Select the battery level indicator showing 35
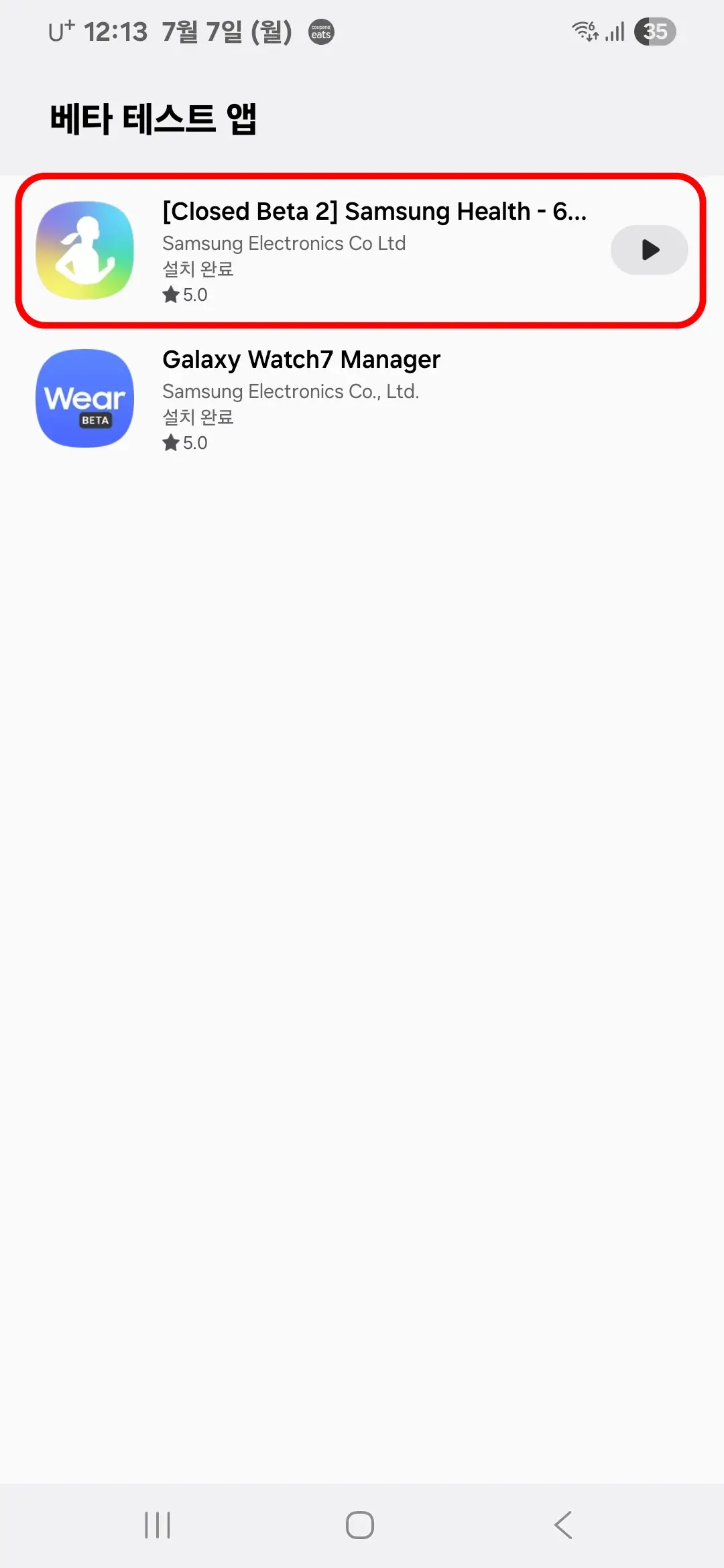The width and height of the screenshot is (724, 1568). coord(656,31)
